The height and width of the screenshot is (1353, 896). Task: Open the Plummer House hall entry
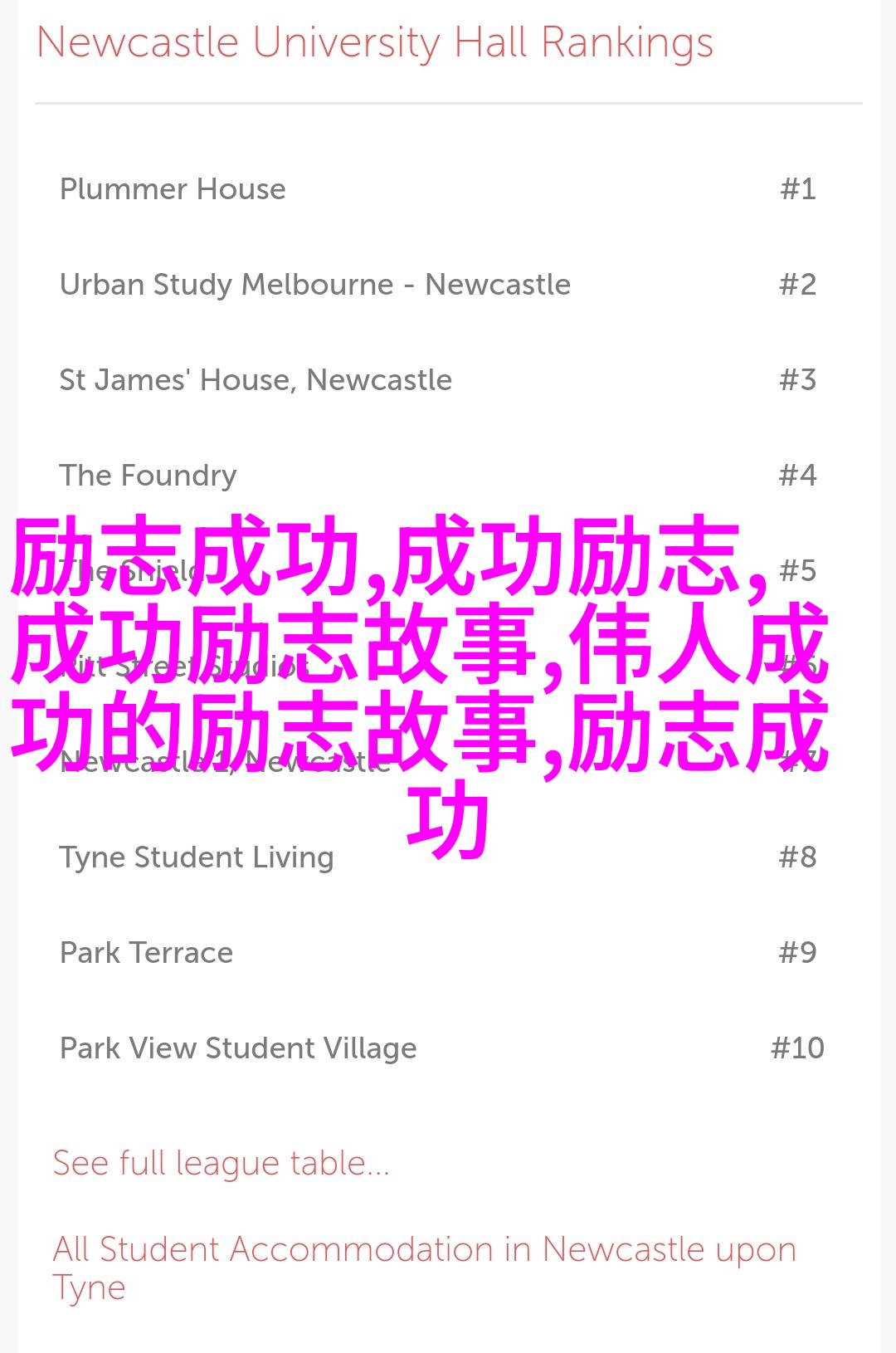pos(173,189)
